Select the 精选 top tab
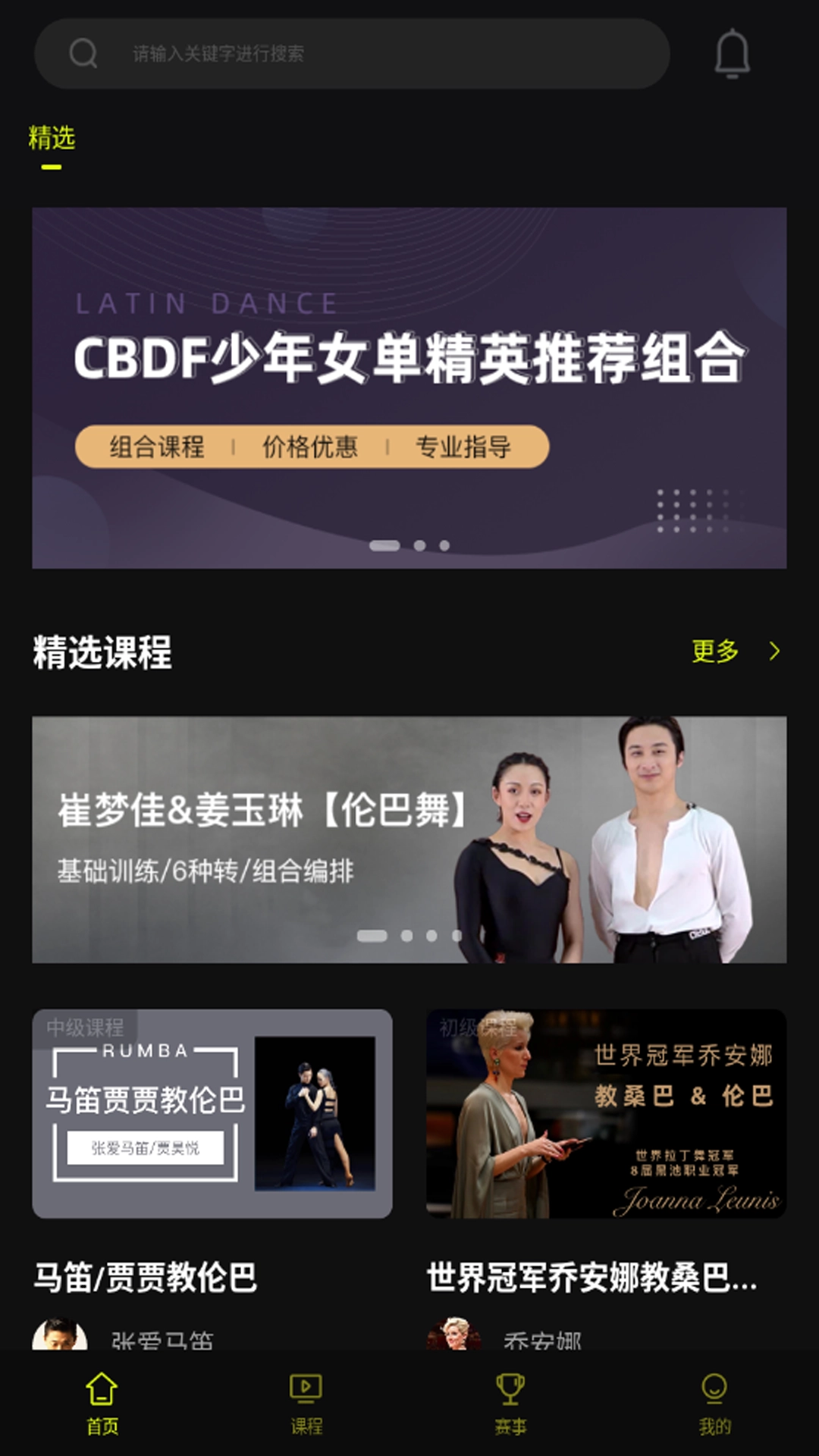 [52, 139]
